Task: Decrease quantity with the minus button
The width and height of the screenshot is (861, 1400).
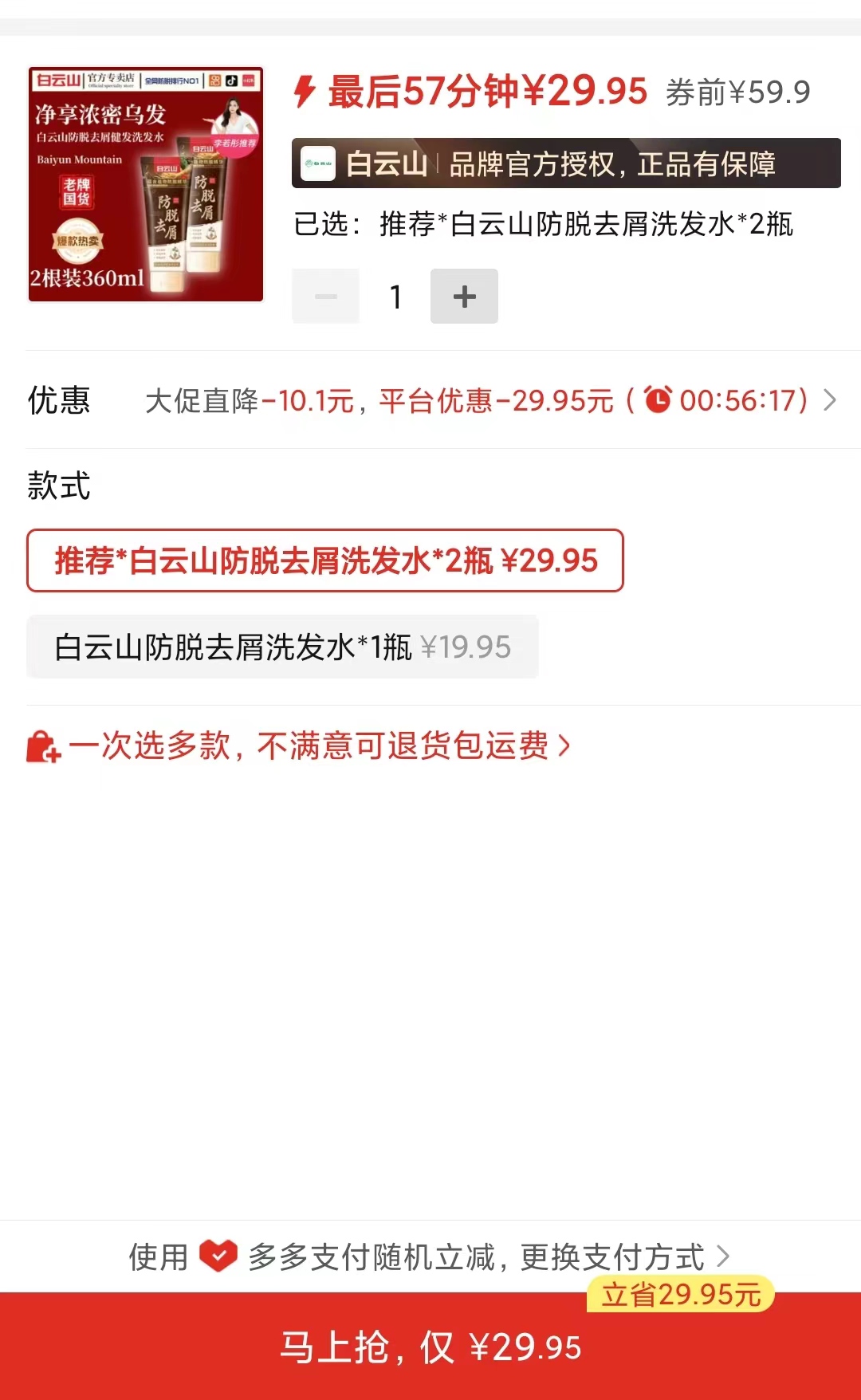Action: point(325,297)
